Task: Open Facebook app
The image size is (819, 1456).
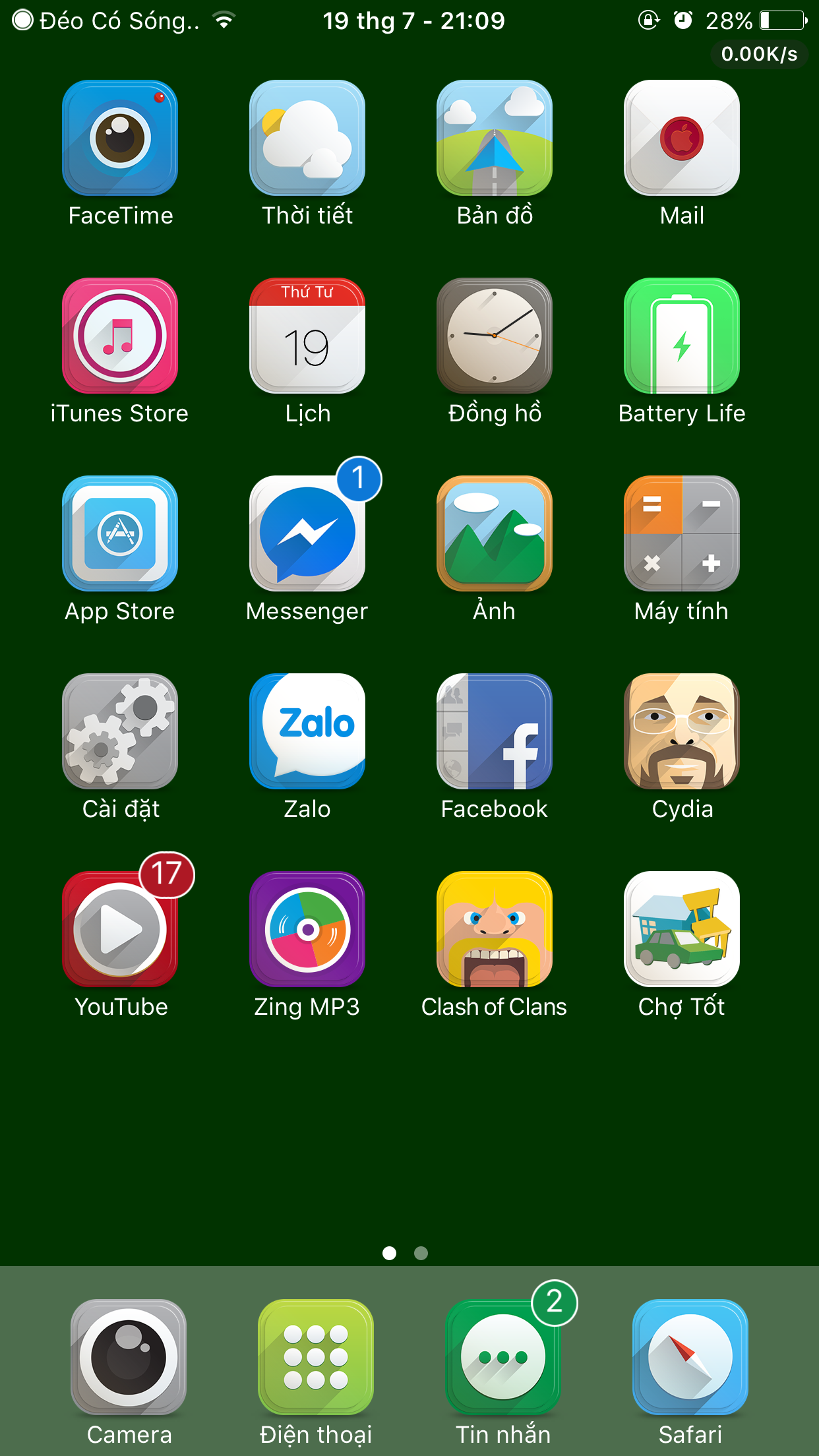Action: point(495,732)
